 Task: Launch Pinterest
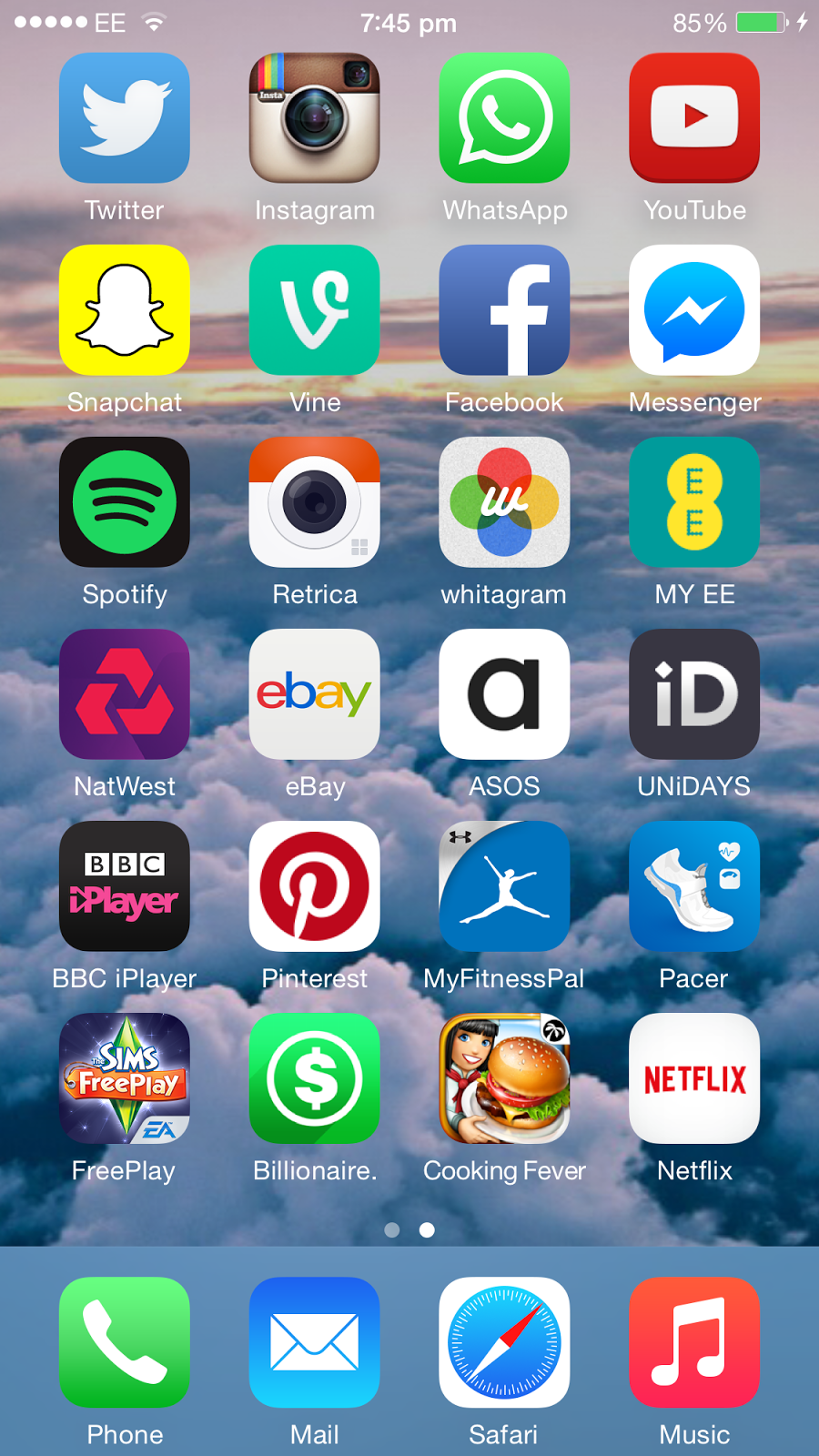tap(315, 886)
